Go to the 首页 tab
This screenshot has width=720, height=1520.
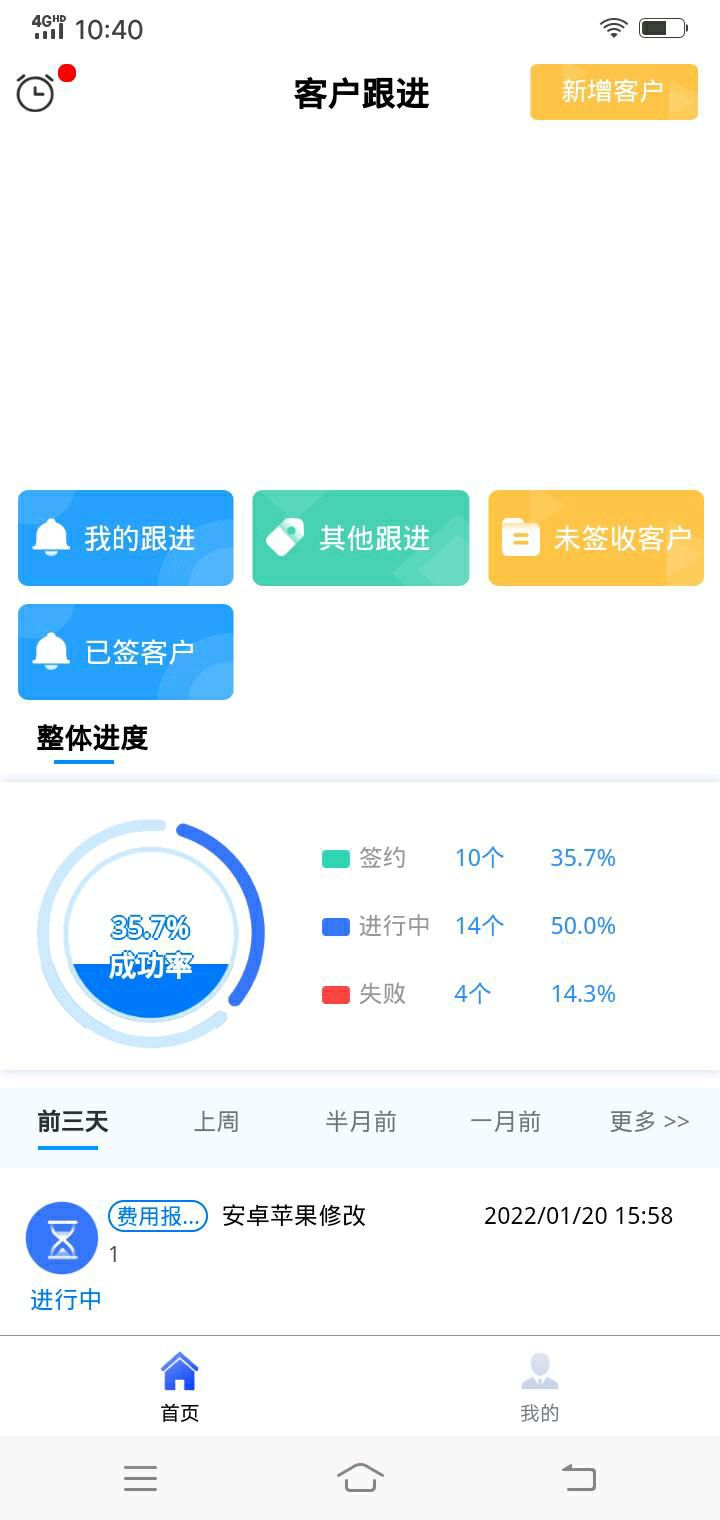[x=180, y=1387]
